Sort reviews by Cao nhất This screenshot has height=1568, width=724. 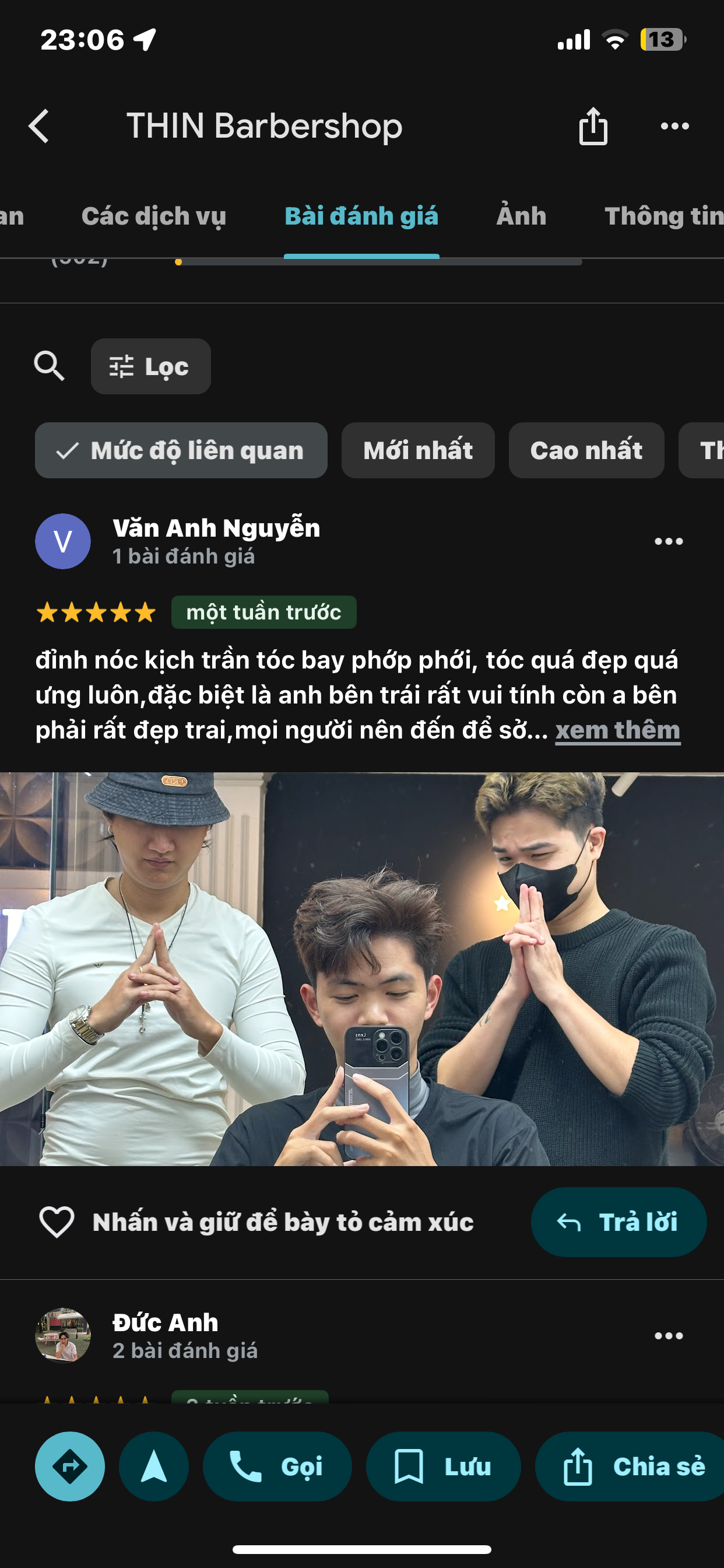[586, 450]
